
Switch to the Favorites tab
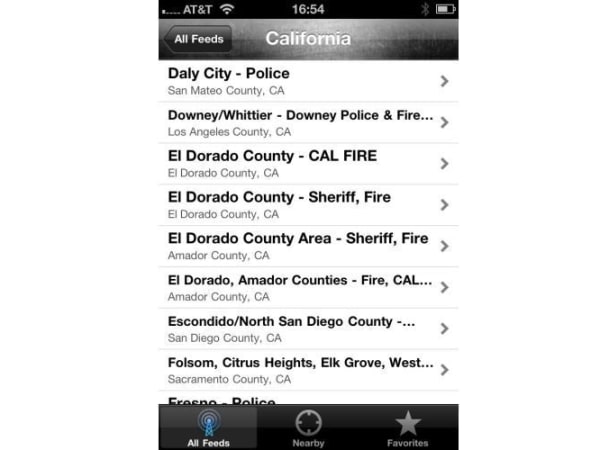point(407,428)
